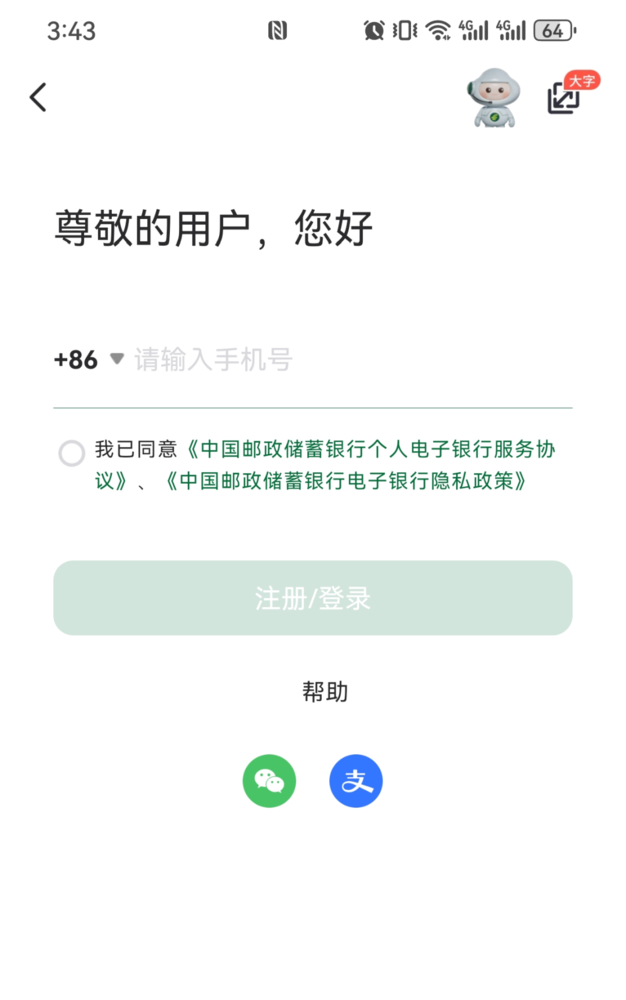Log in with Alipay
This screenshot has width=626, height=1000.
click(x=356, y=781)
